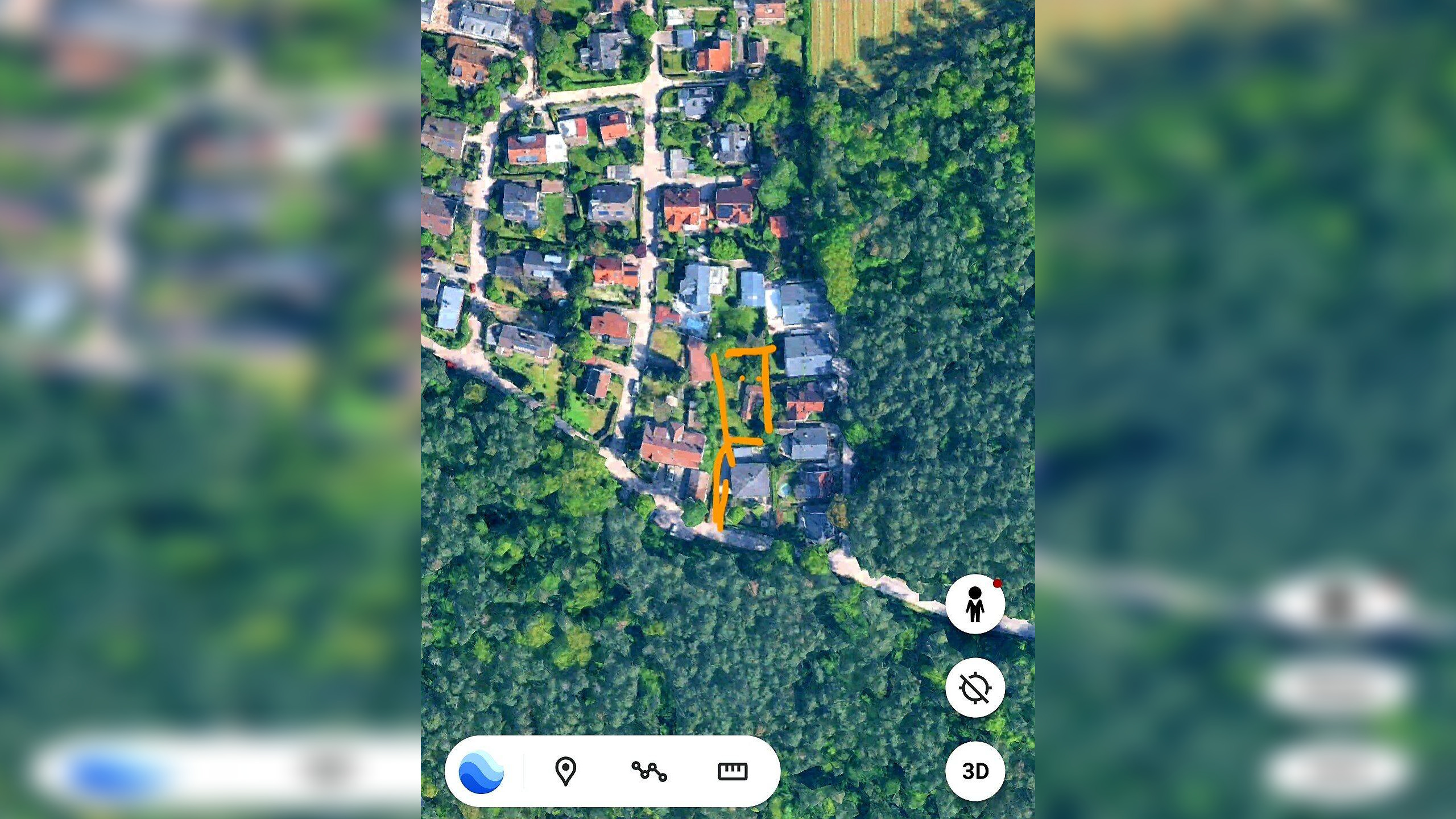1456x819 pixels.
Task: Draw a path or polygon
Action: click(649, 771)
